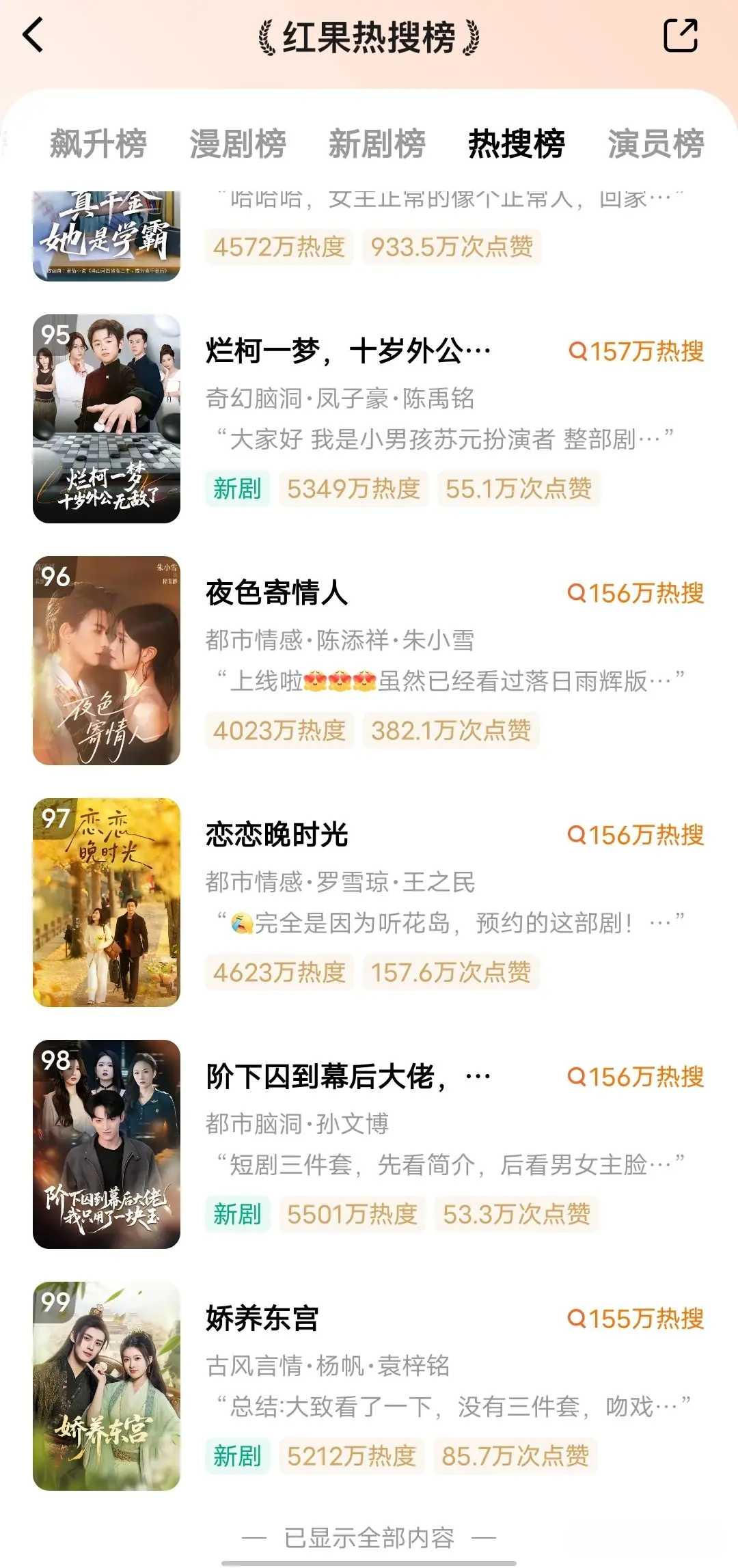Select the 热搜榜 tab
This screenshot has height=1568, width=738.
[517, 143]
